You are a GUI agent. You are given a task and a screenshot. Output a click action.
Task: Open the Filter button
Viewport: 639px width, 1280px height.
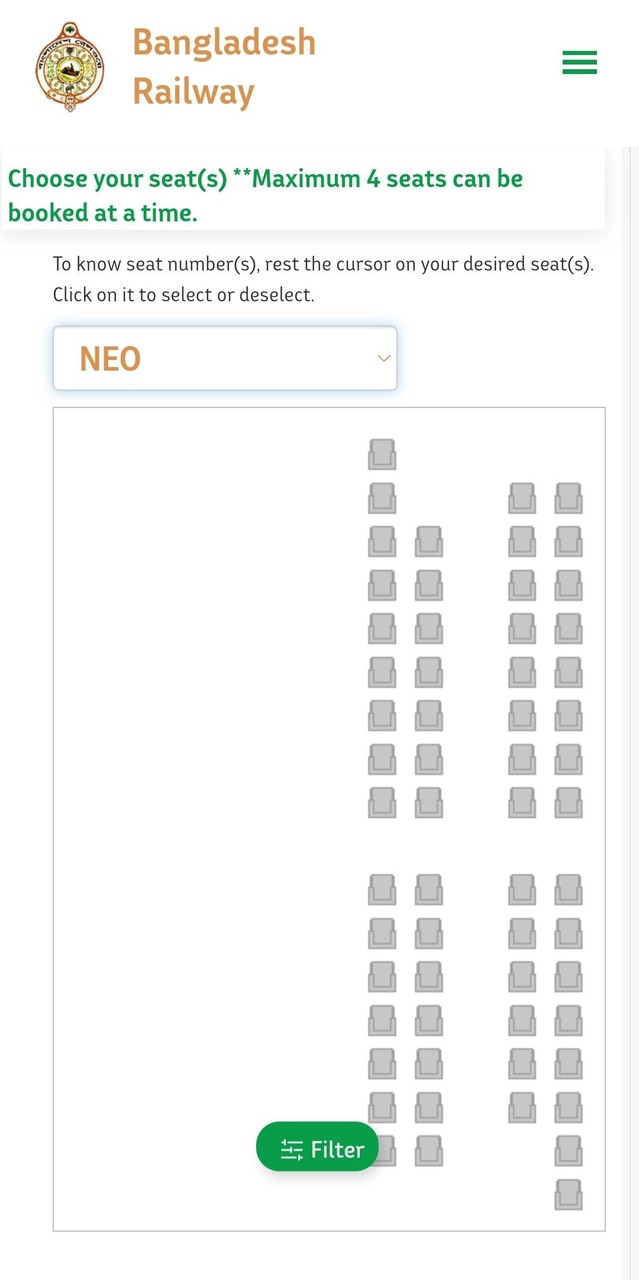317,1146
